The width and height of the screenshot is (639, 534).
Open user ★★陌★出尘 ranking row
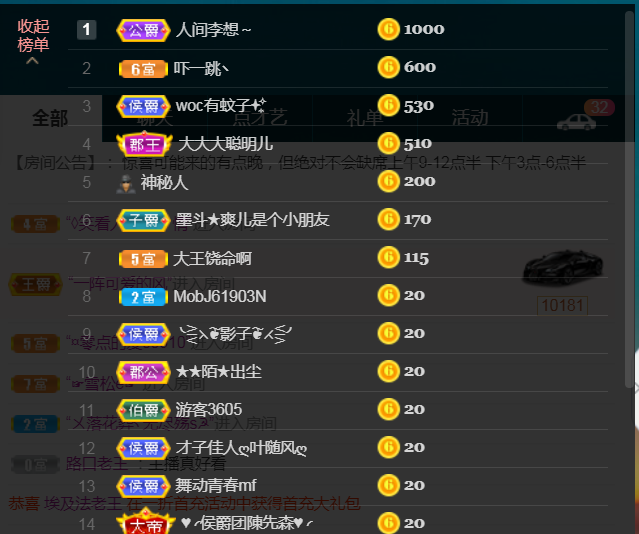coord(218,372)
